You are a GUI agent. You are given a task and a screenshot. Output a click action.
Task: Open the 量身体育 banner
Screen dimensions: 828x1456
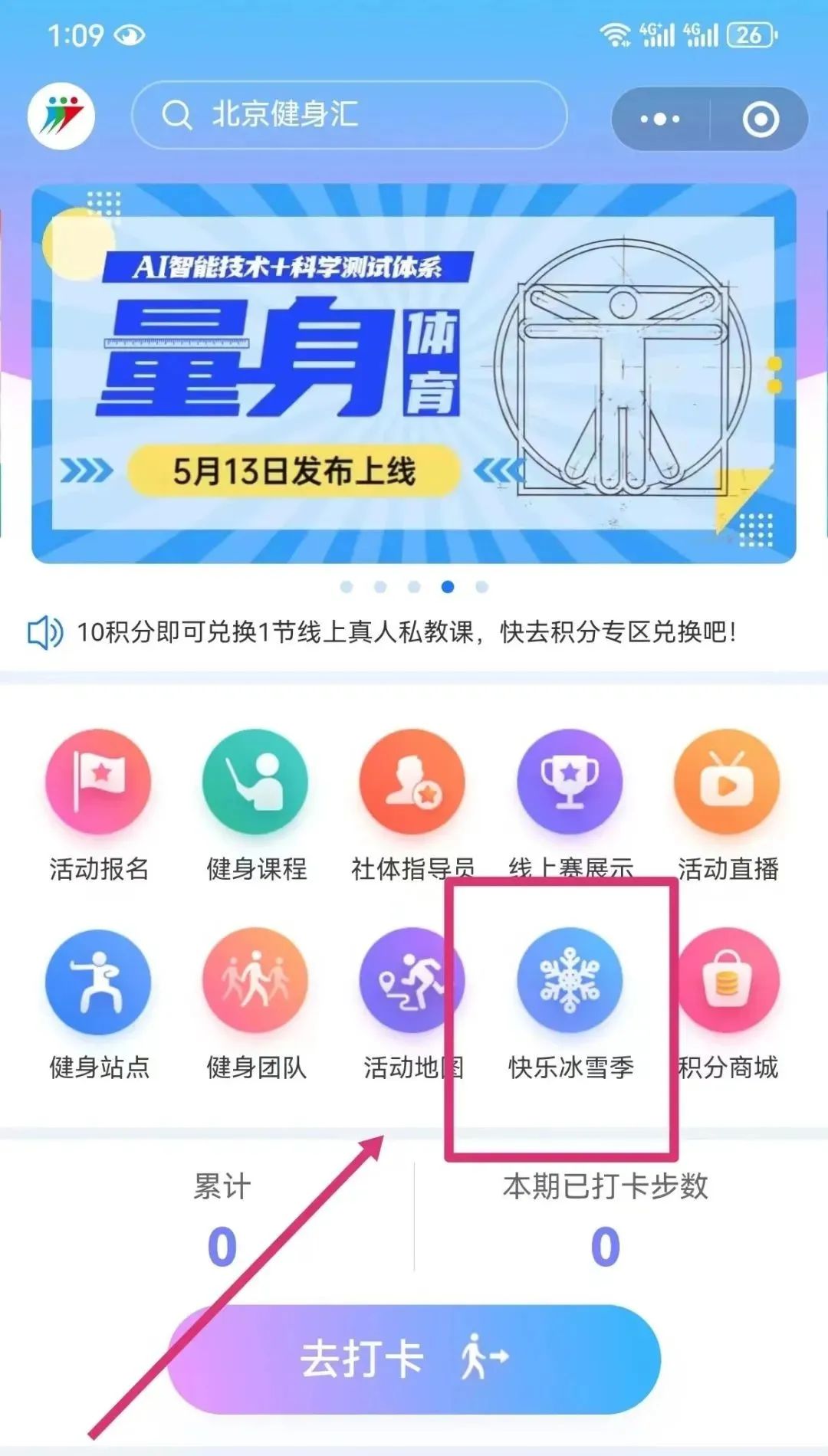(414, 374)
